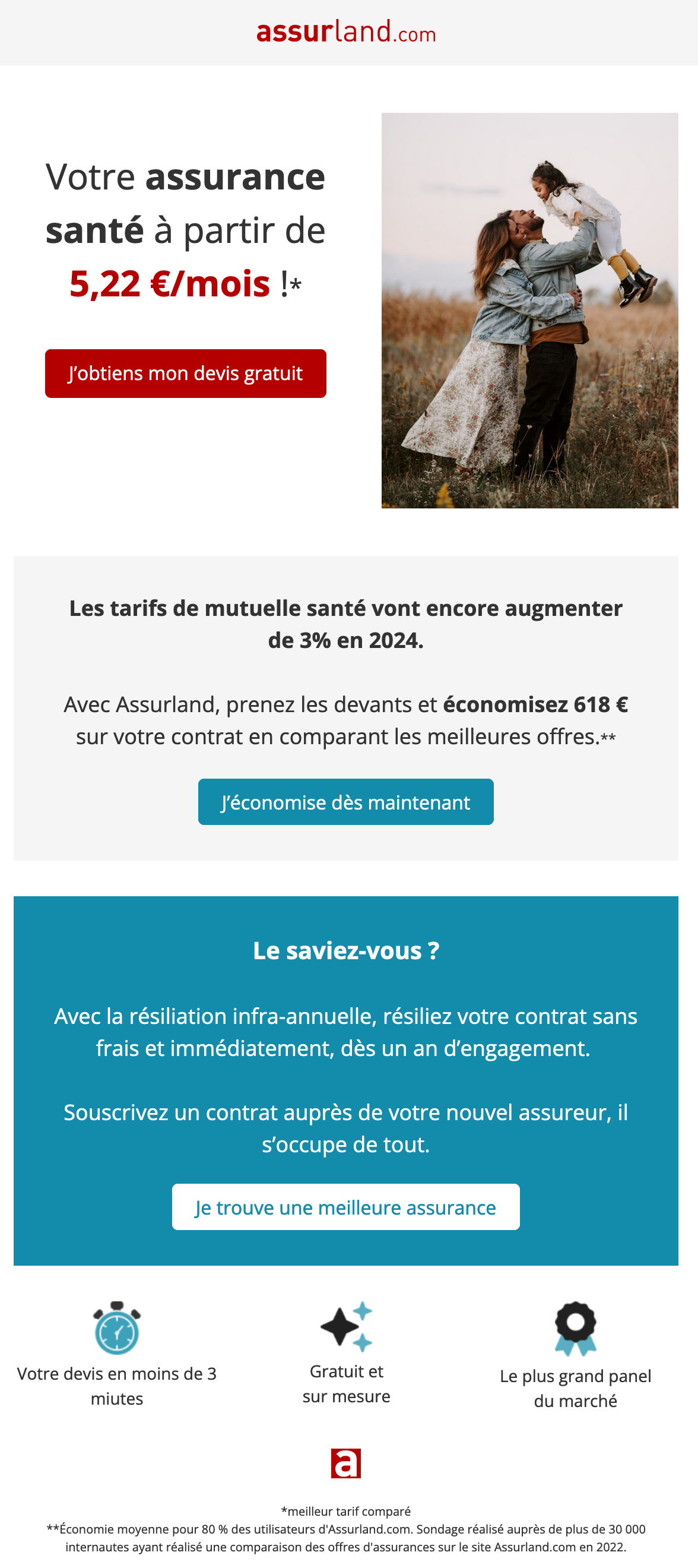698x1568 pixels.
Task: Tap J'obtiens mon devis gratuit button
Action: (x=185, y=373)
